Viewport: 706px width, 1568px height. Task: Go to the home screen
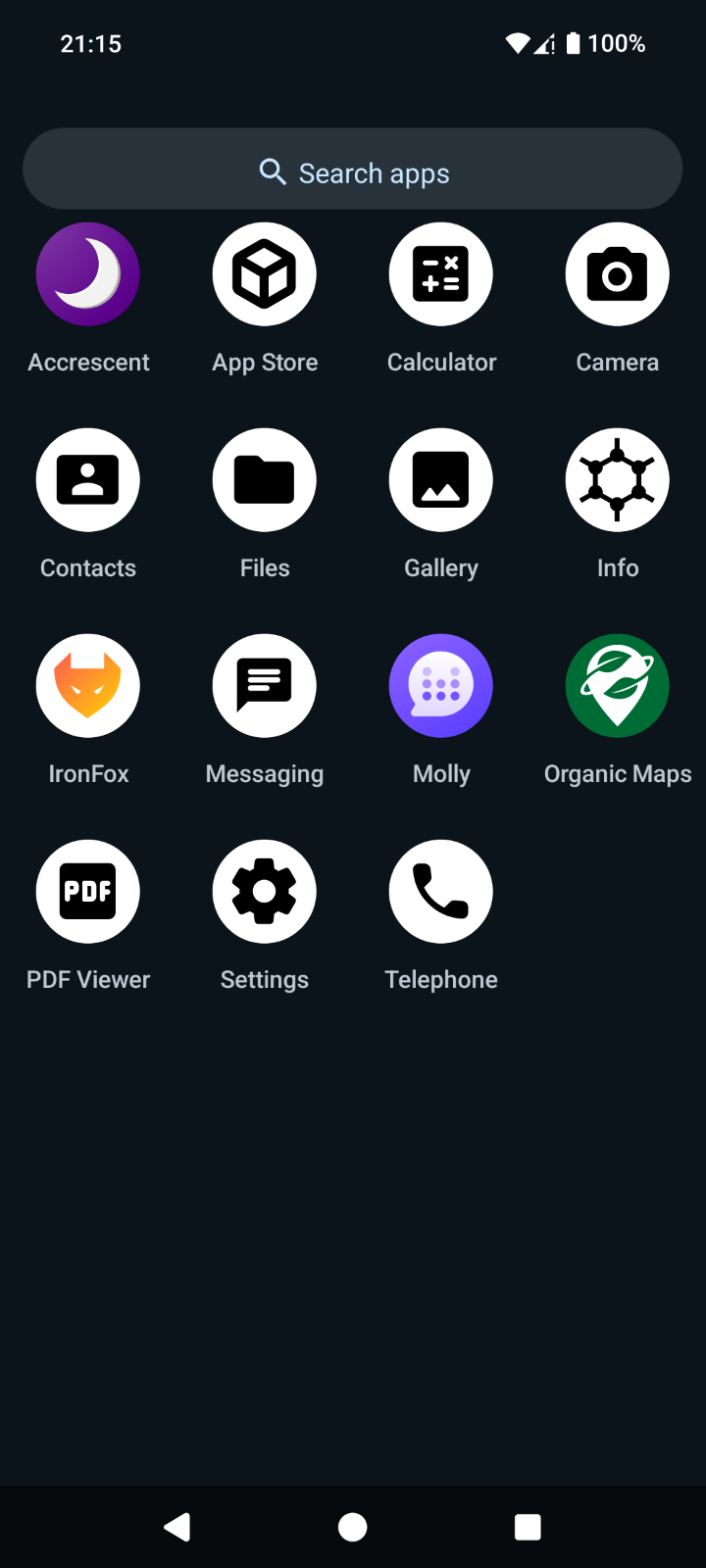[353, 1527]
